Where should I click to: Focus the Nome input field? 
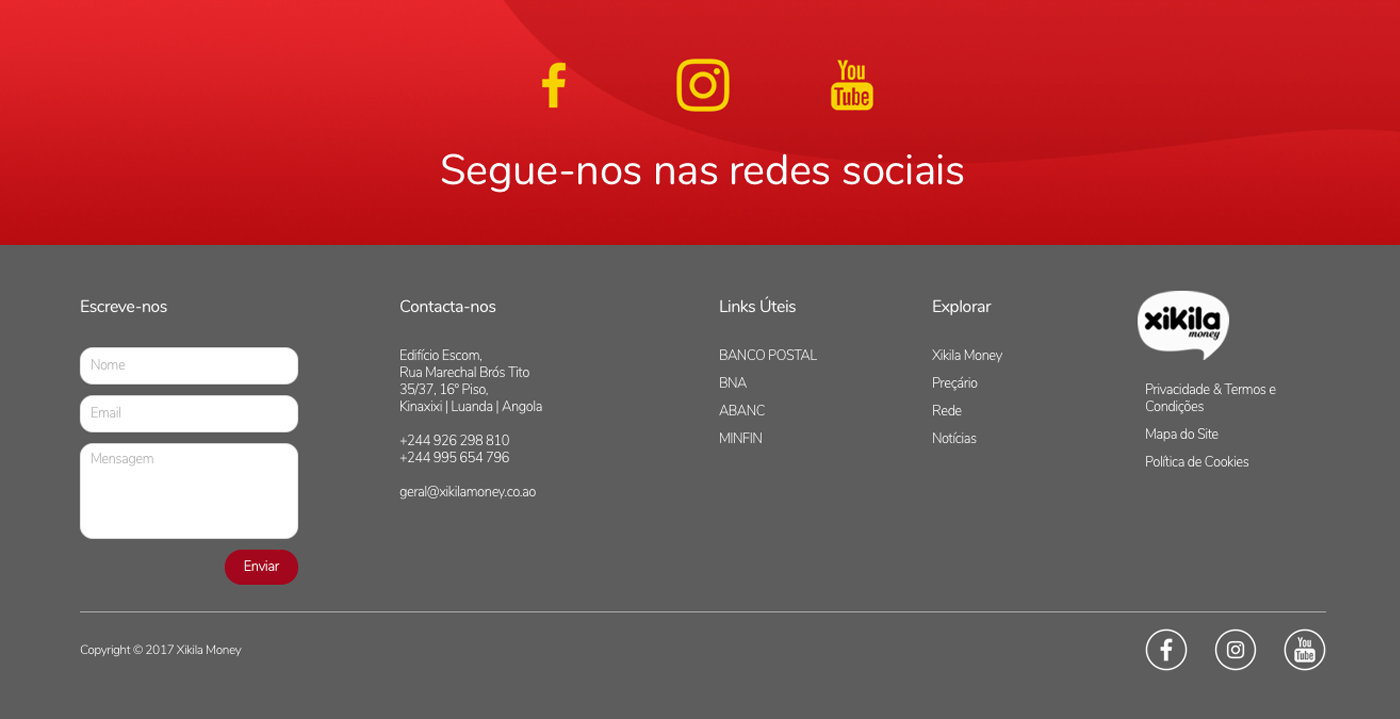[x=189, y=366]
